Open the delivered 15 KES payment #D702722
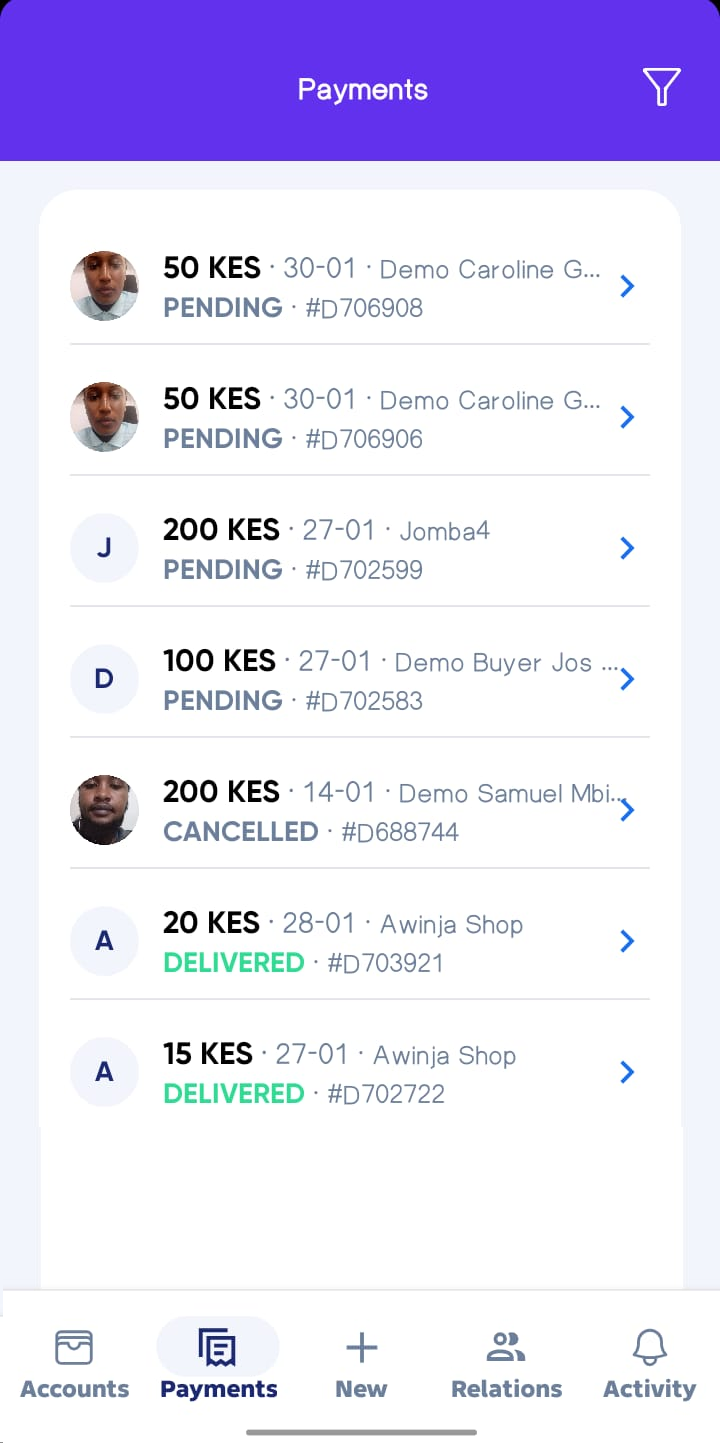720x1443 pixels. (x=627, y=1072)
